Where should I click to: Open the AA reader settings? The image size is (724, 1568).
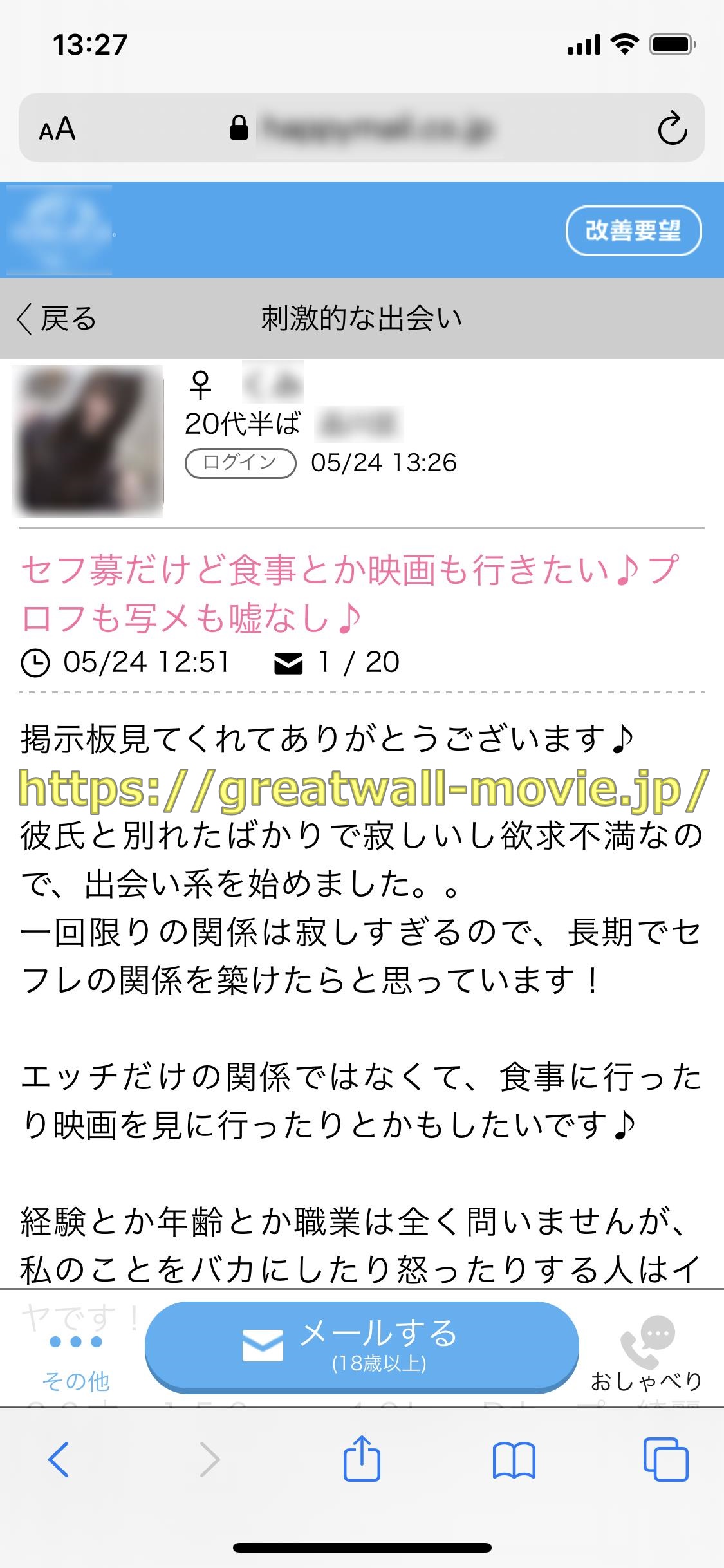click(x=57, y=129)
